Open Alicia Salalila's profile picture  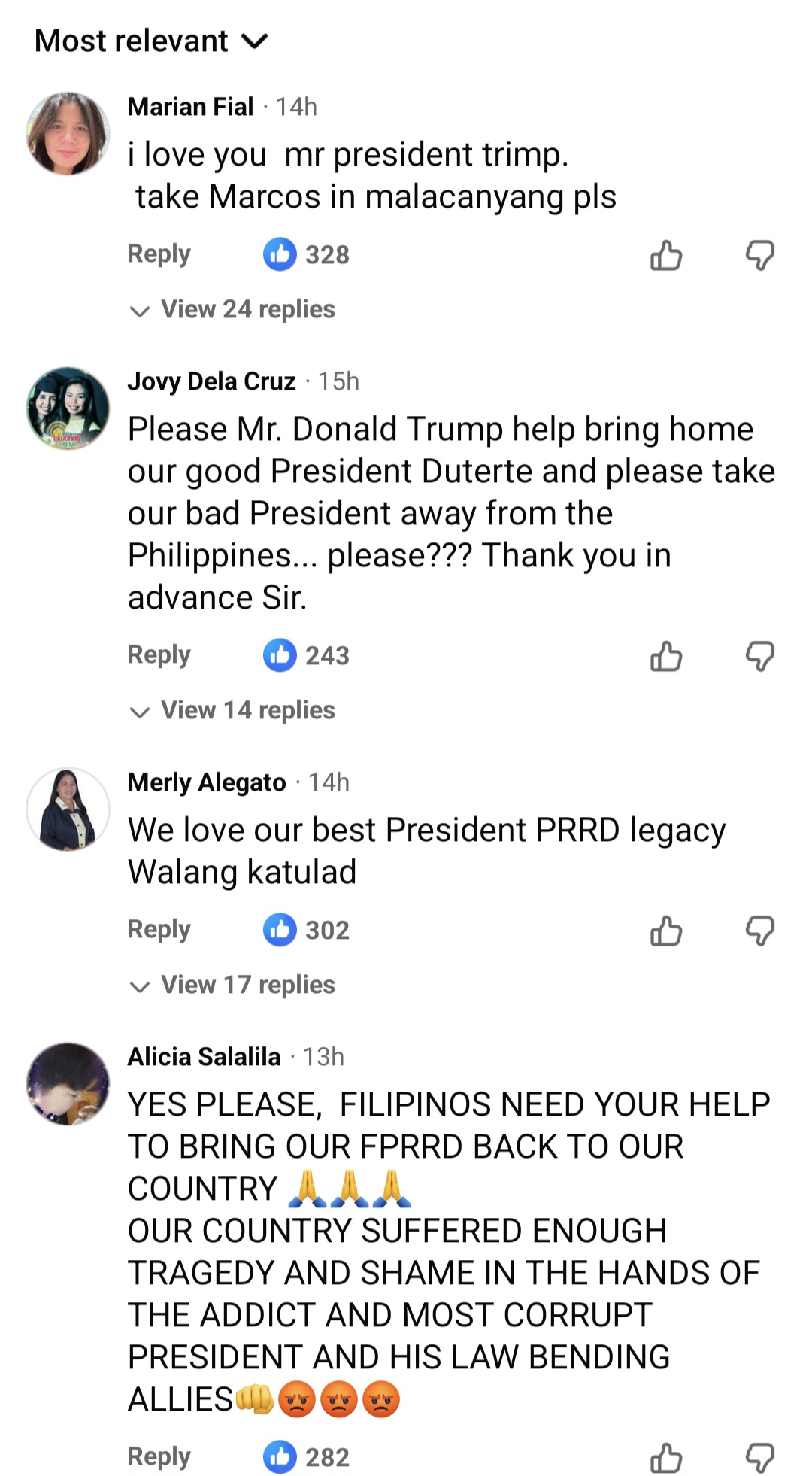pyautogui.click(x=68, y=1084)
